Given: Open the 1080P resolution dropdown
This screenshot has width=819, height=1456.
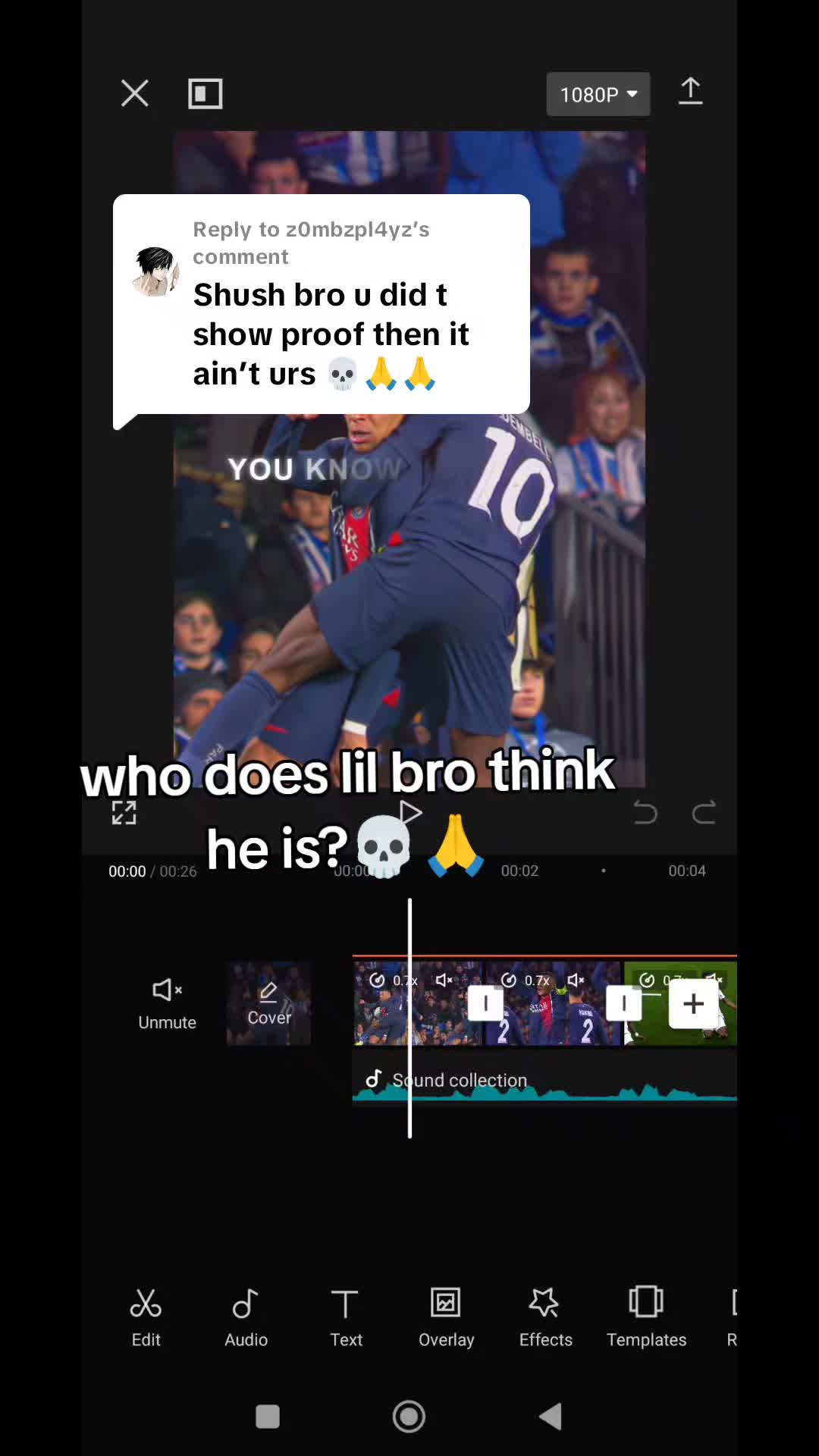Looking at the screenshot, I should point(598,94).
